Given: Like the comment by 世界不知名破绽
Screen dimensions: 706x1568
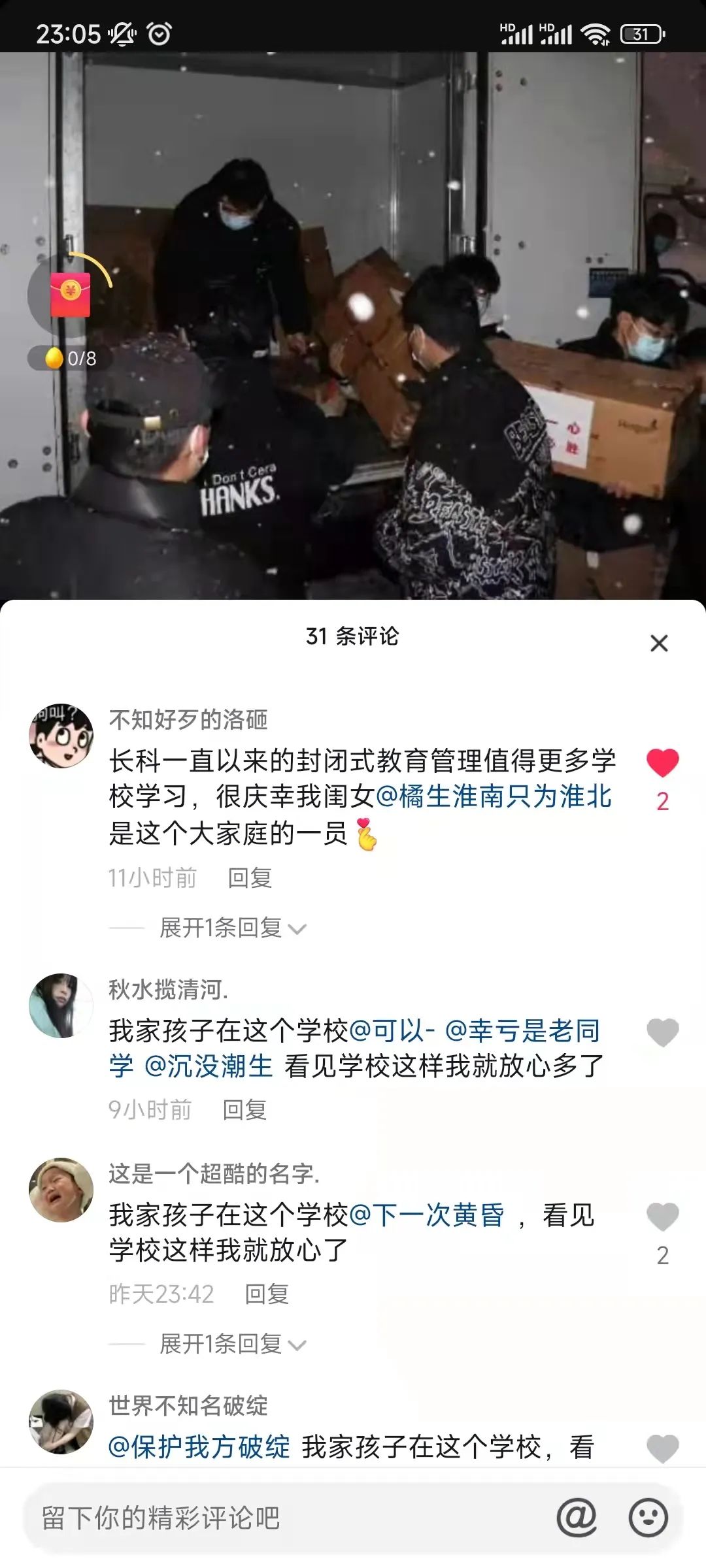Looking at the screenshot, I should point(662,1448).
